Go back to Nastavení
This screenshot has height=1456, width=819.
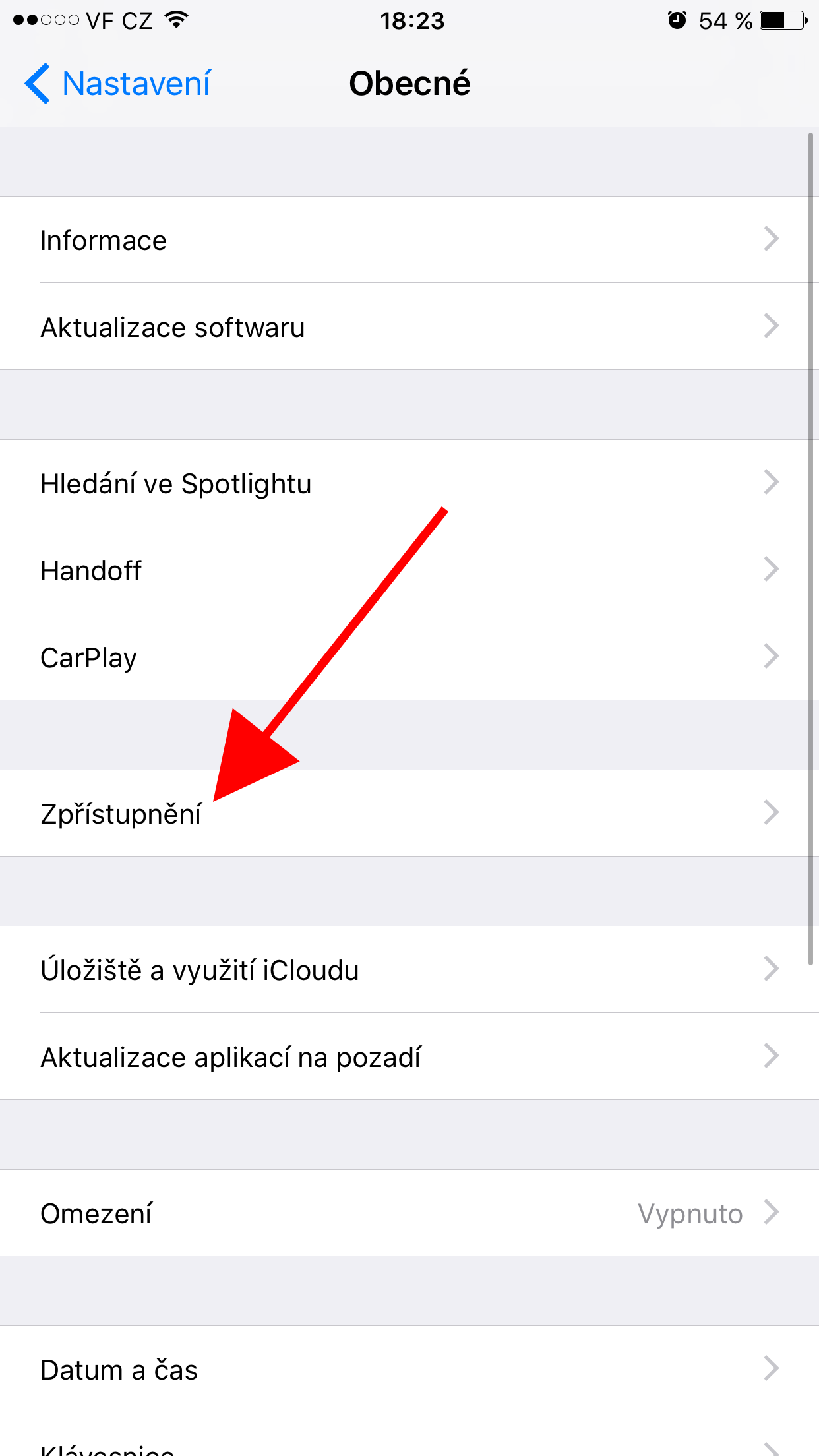[x=119, y=84]
